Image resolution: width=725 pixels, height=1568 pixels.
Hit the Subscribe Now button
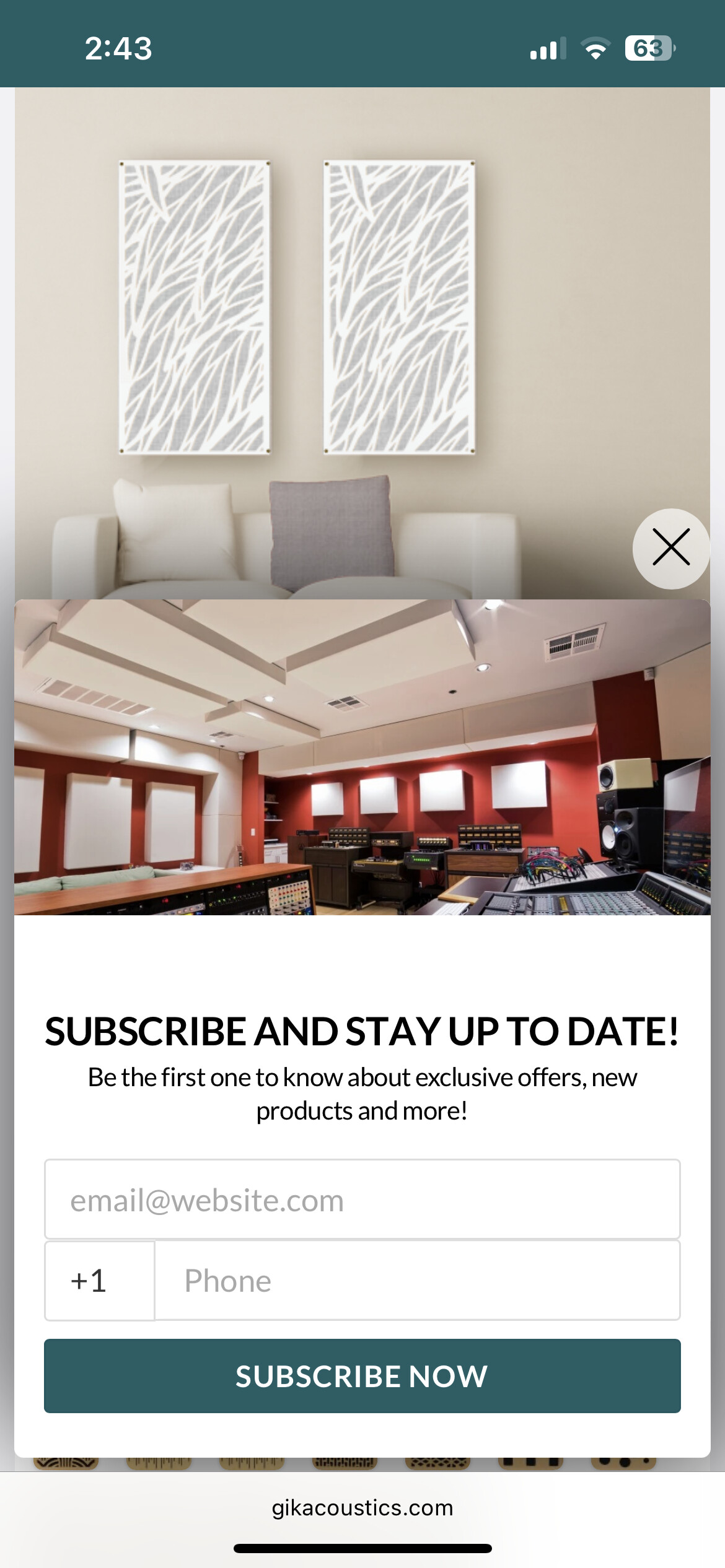coord(362,1376)
